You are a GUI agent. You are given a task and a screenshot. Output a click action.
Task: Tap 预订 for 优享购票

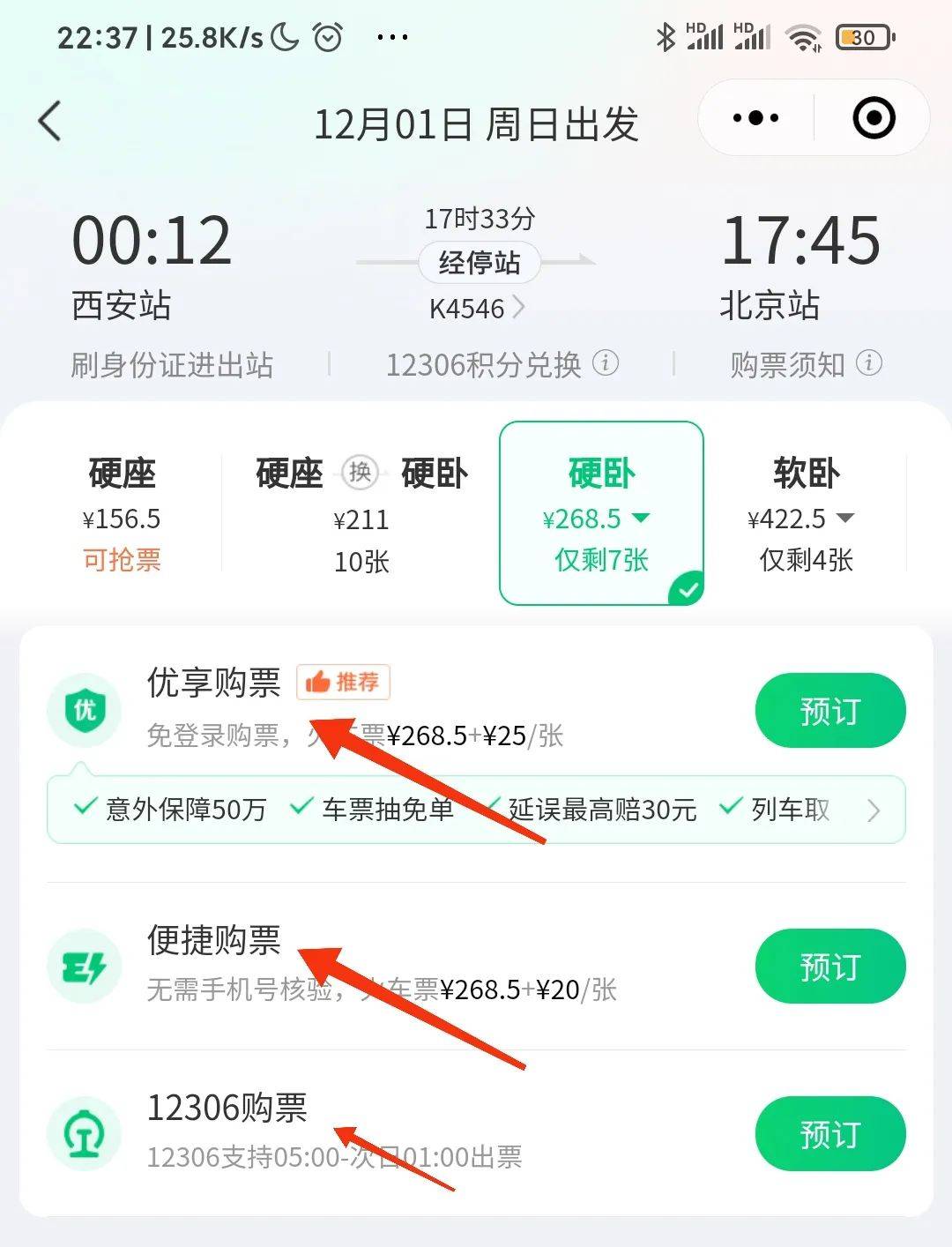pyautogui.click(x=829, y=710)
